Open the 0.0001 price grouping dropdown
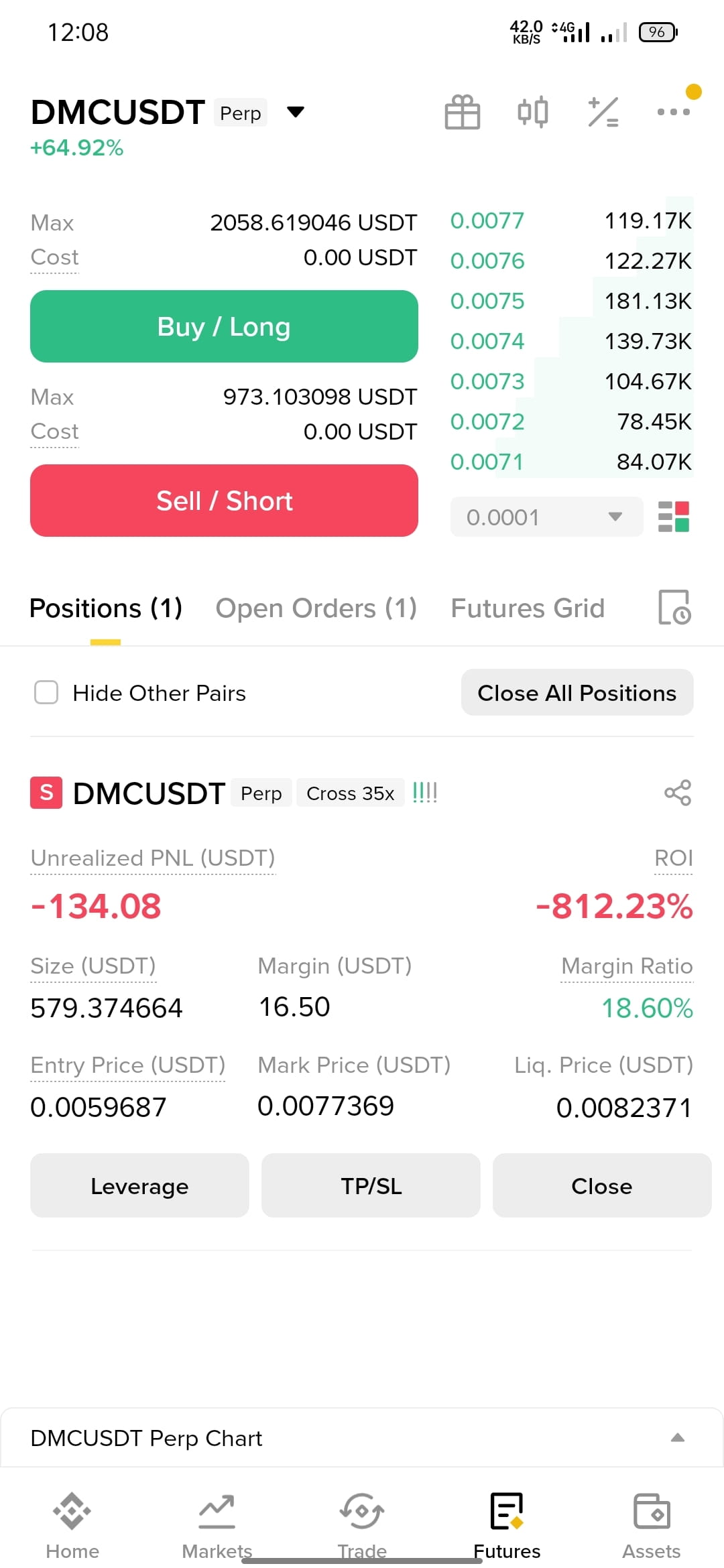 click(x=546, y=517)
